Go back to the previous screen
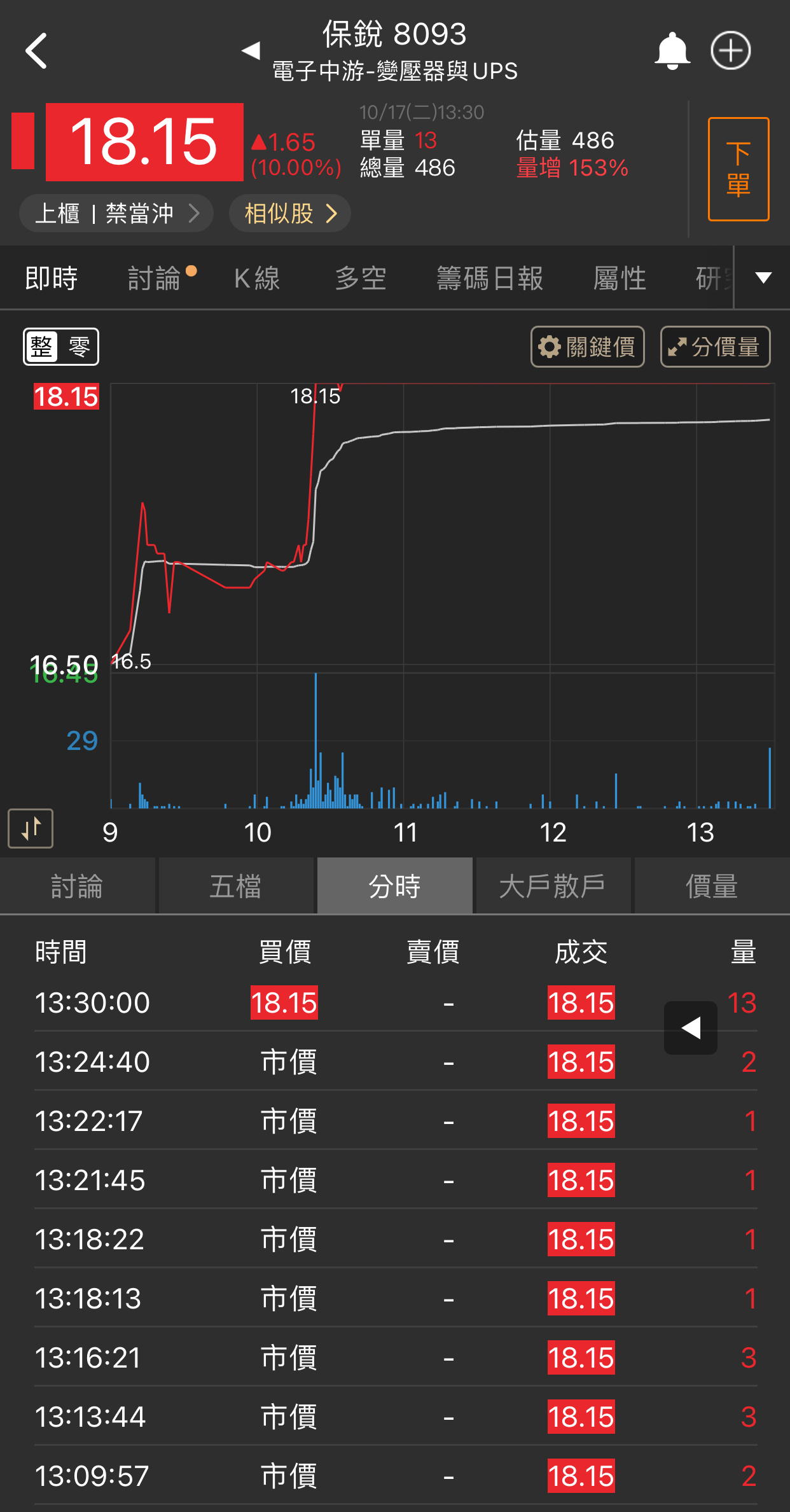The image size is (790, 1512). coord(37,51)
